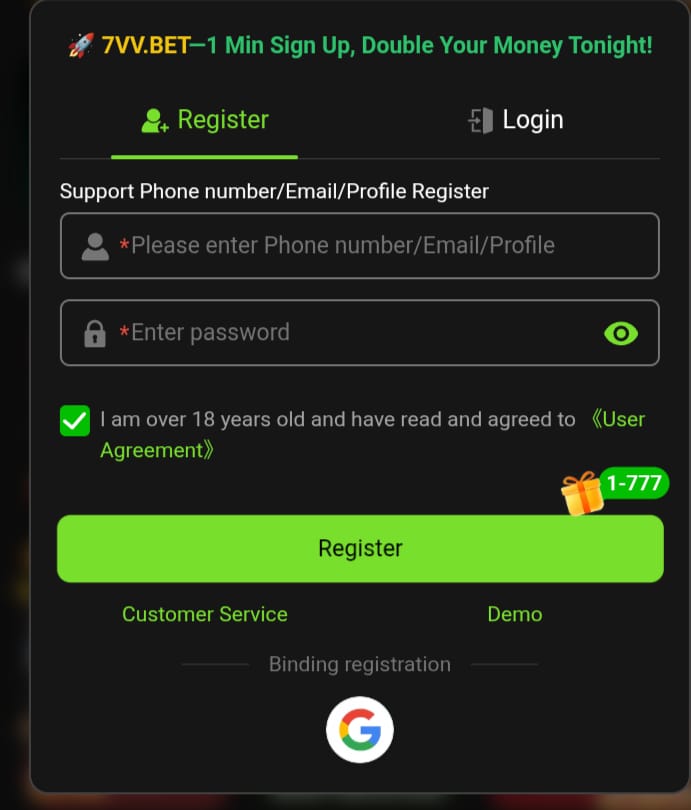Switch to the Login tab
Image resolution: width=691 pixels, height=810 pixels.
tap(516, 120)
